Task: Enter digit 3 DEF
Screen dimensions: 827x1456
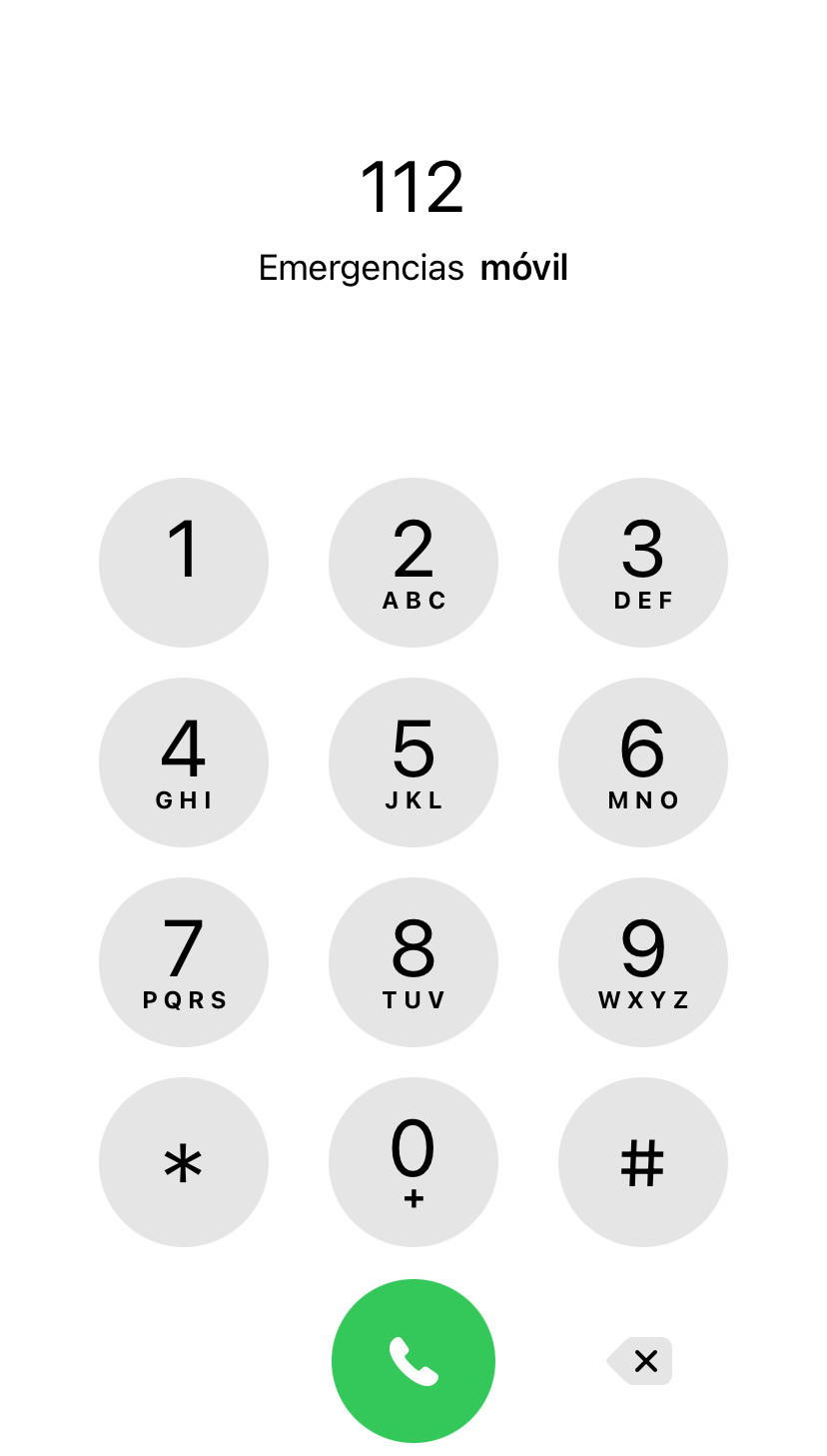Action: click(643, 563)
